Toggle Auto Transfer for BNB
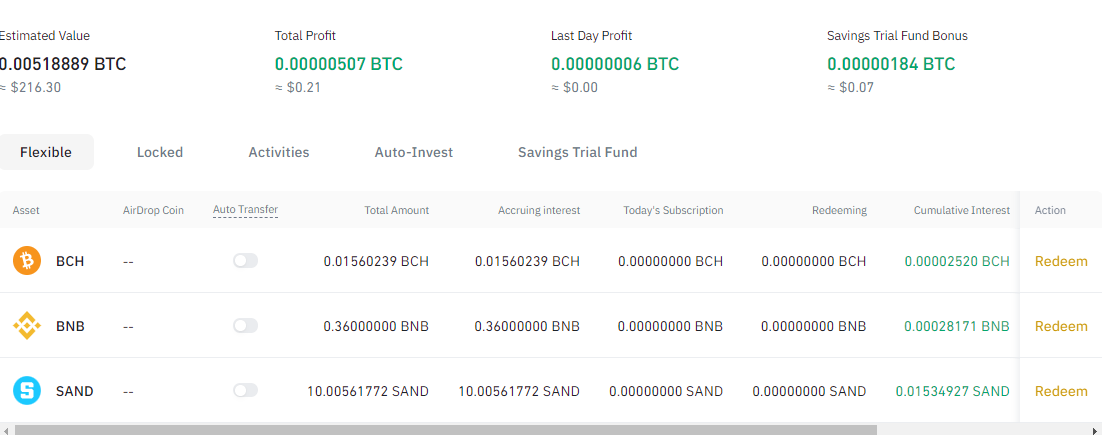This screenshot has height=435, width=1102. pos(245,326)
